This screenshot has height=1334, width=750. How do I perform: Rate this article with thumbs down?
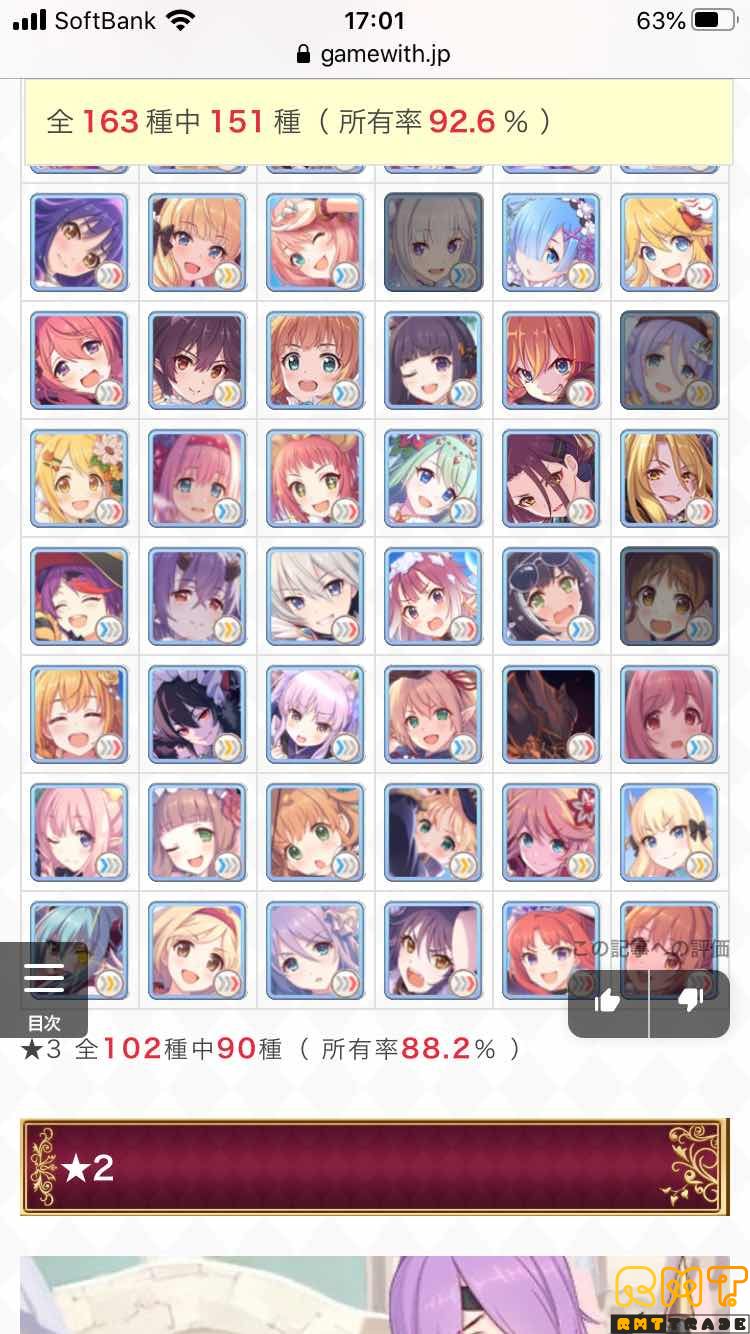click(x=690, y=1000)
